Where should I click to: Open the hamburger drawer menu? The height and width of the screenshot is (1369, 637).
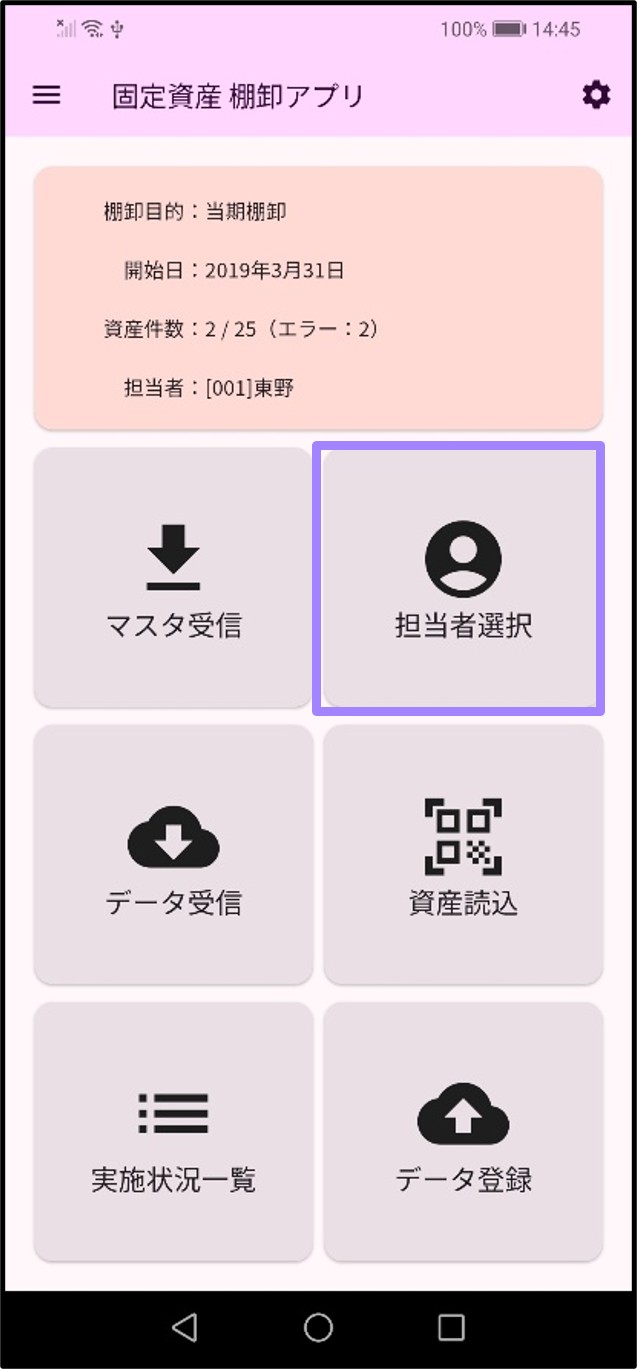[x=47, y=96]
